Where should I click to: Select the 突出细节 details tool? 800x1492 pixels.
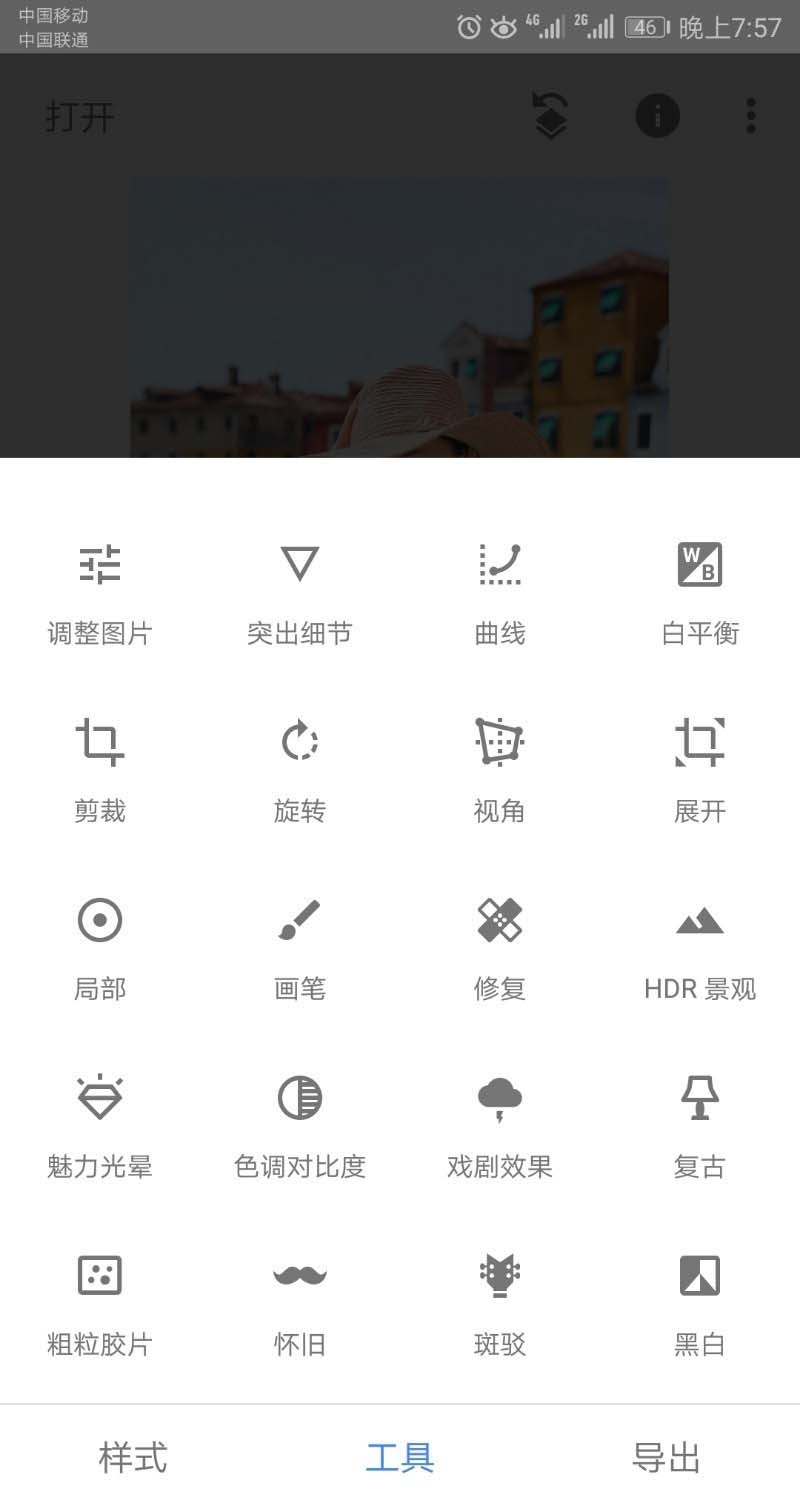(x=300, y=592)
